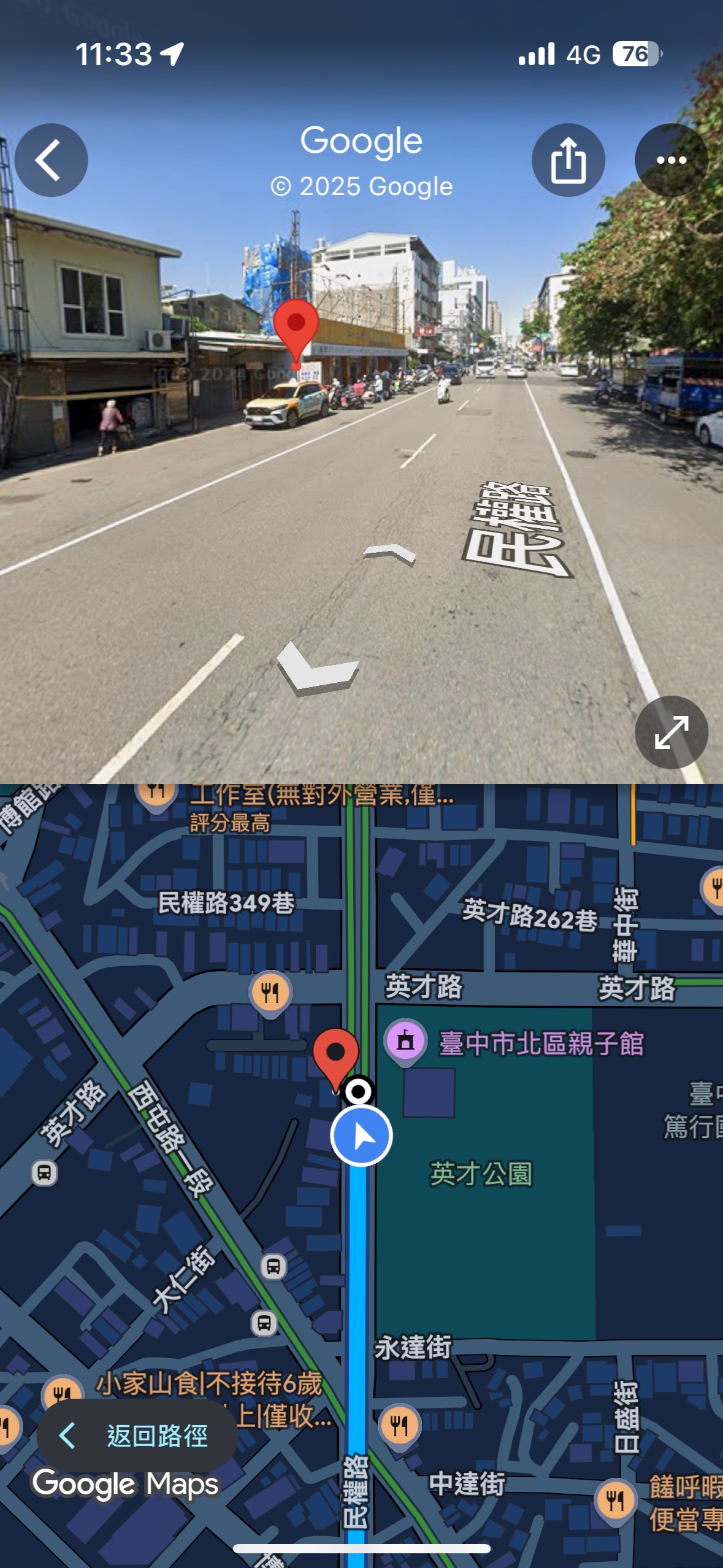723x1568 pixels.
Task: Share this Street View location
Action: coord(568,160)
